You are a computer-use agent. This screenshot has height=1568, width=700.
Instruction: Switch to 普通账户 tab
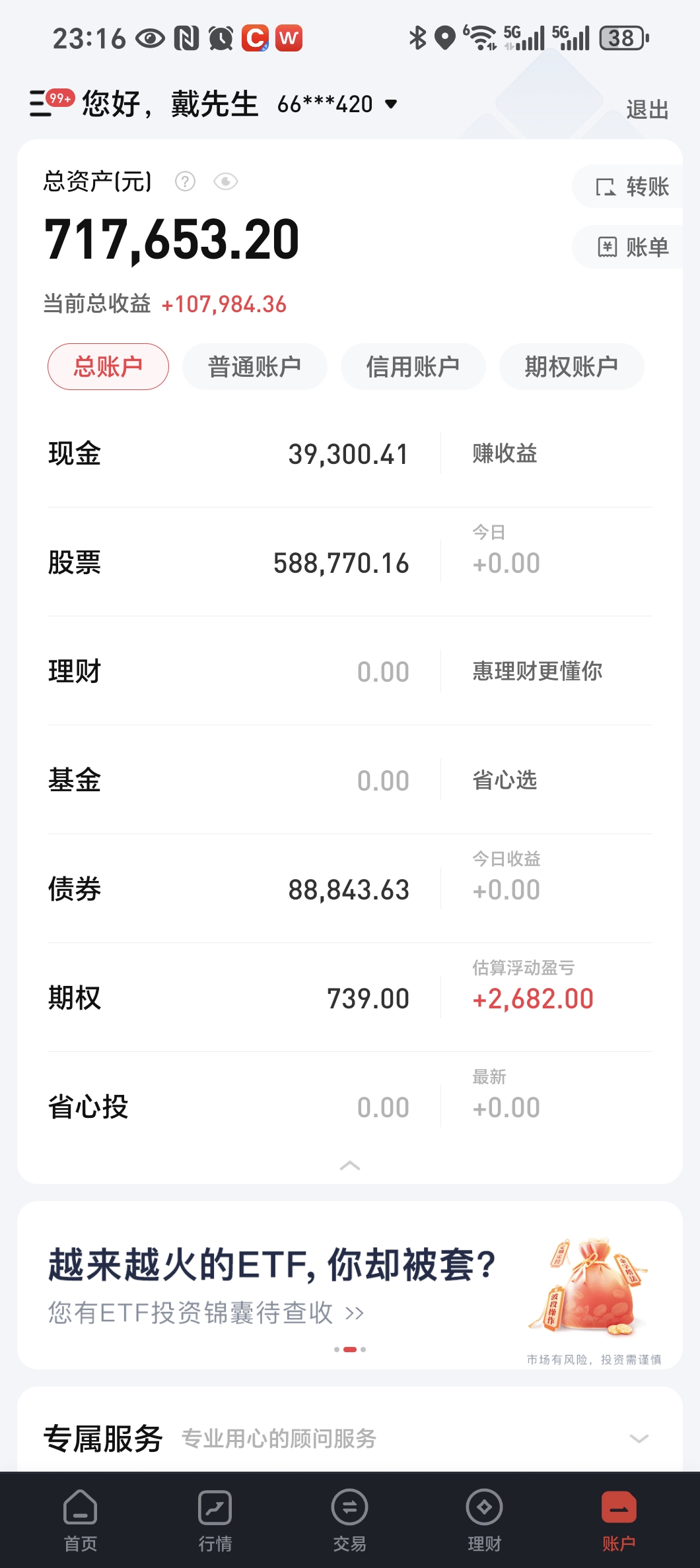[x=254, y=367]
